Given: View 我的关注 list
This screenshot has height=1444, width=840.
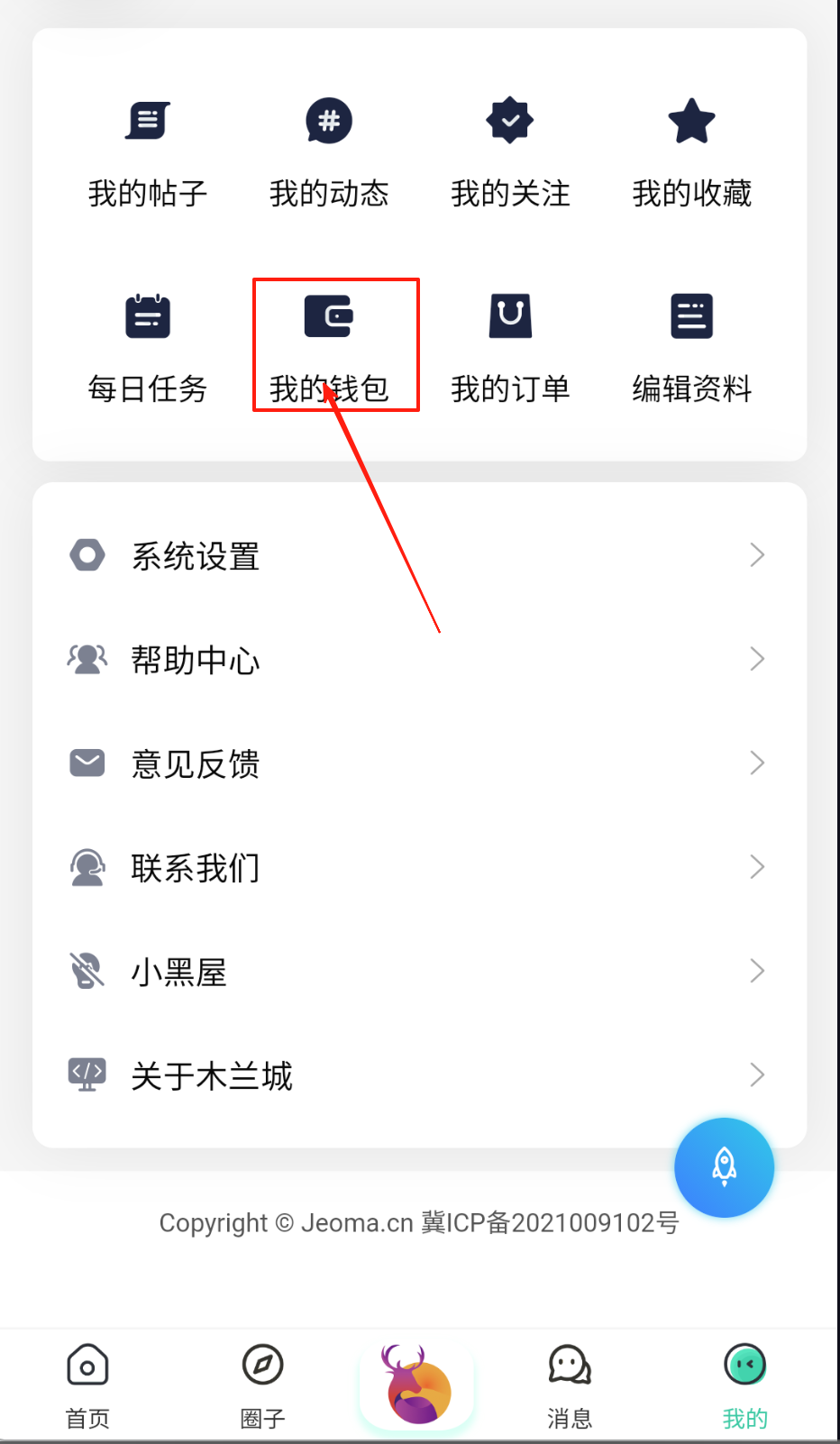Looking at the screenshot, I should coord(510,155).
